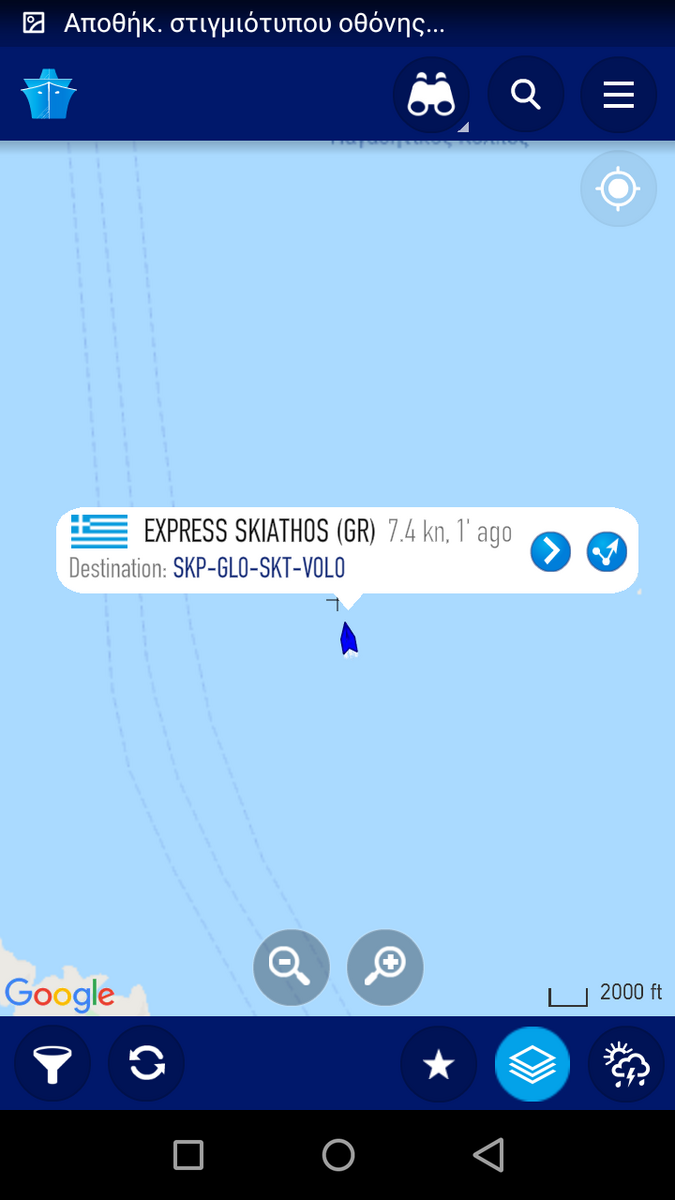Center map on my location

point(619,188)
